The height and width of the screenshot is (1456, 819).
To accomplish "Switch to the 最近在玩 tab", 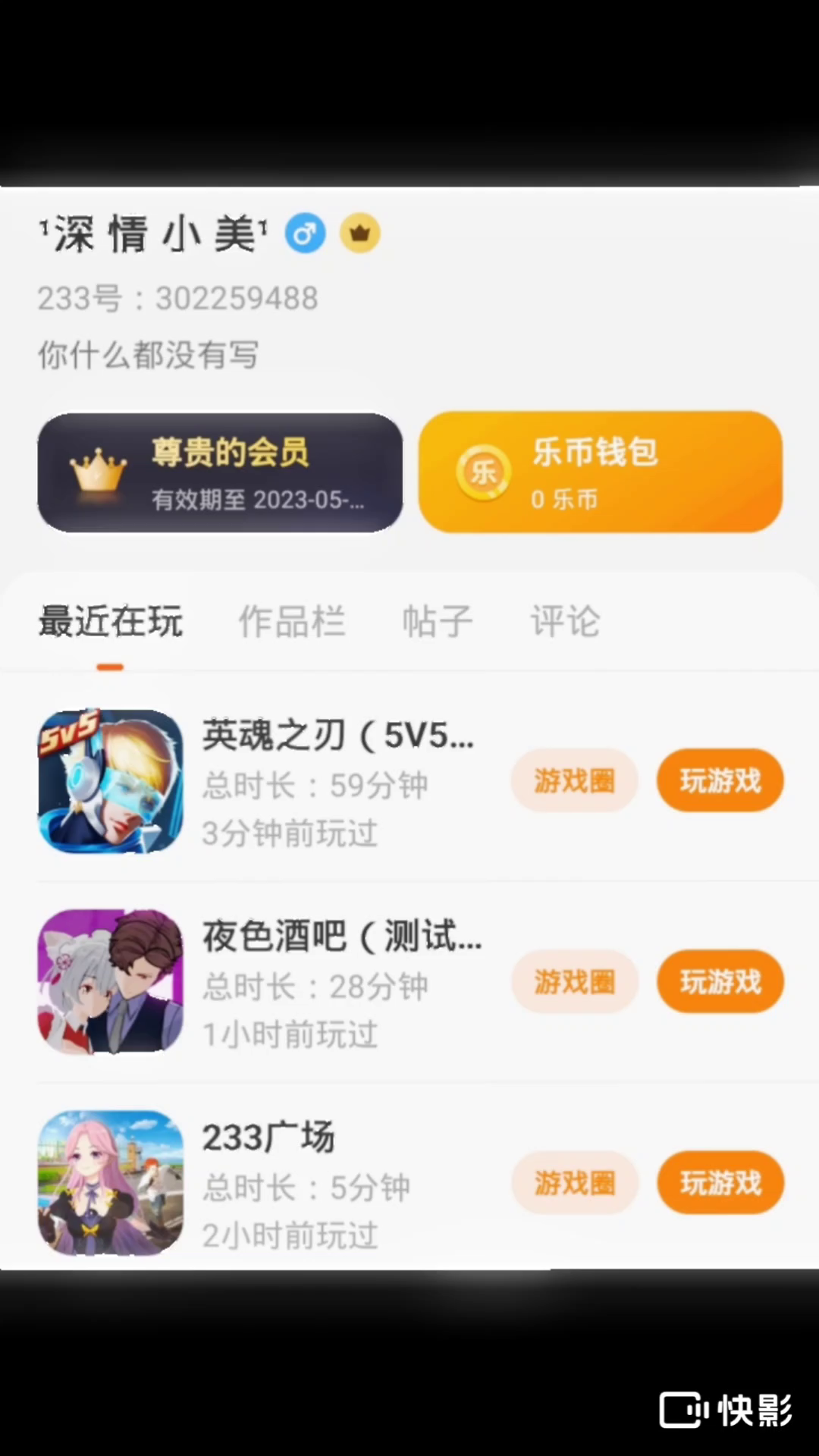I will tap(111, 622).
